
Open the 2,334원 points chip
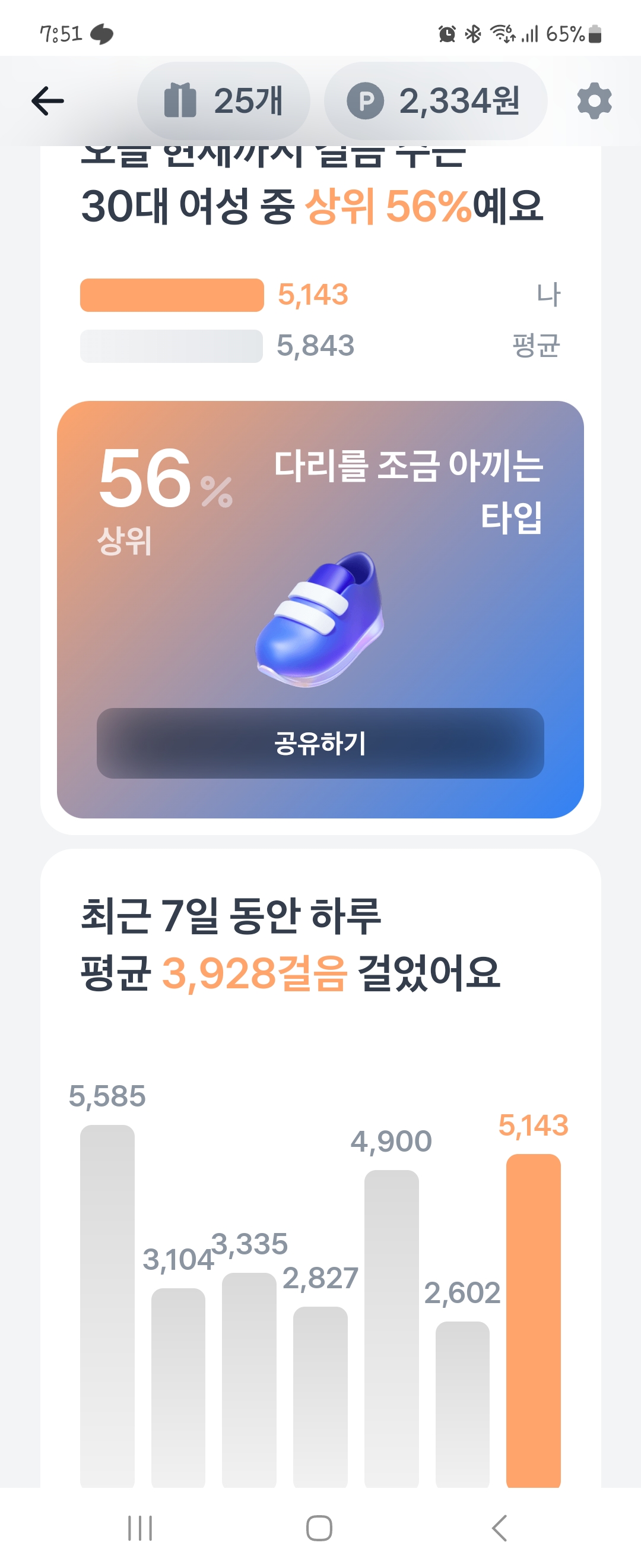point(435,101)
